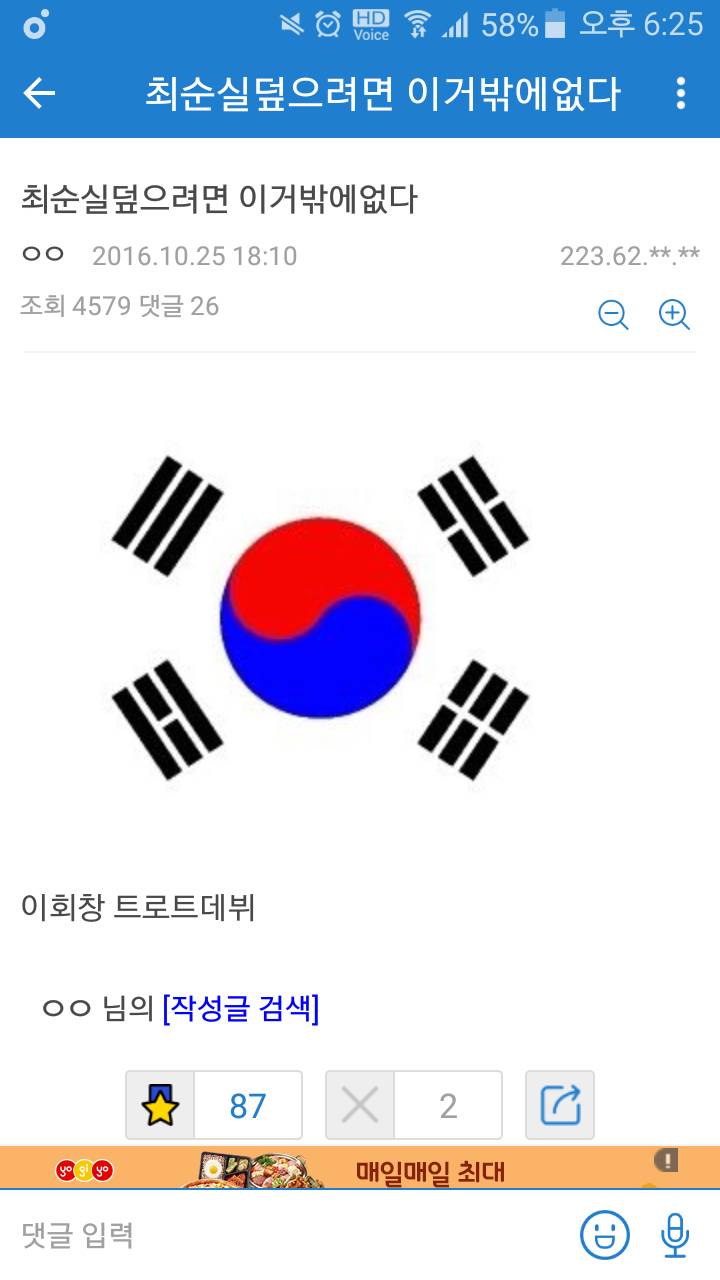Share this post via the share icon
The width and height of the screenshot is (720, 1280).
(x=560, y=1105)
